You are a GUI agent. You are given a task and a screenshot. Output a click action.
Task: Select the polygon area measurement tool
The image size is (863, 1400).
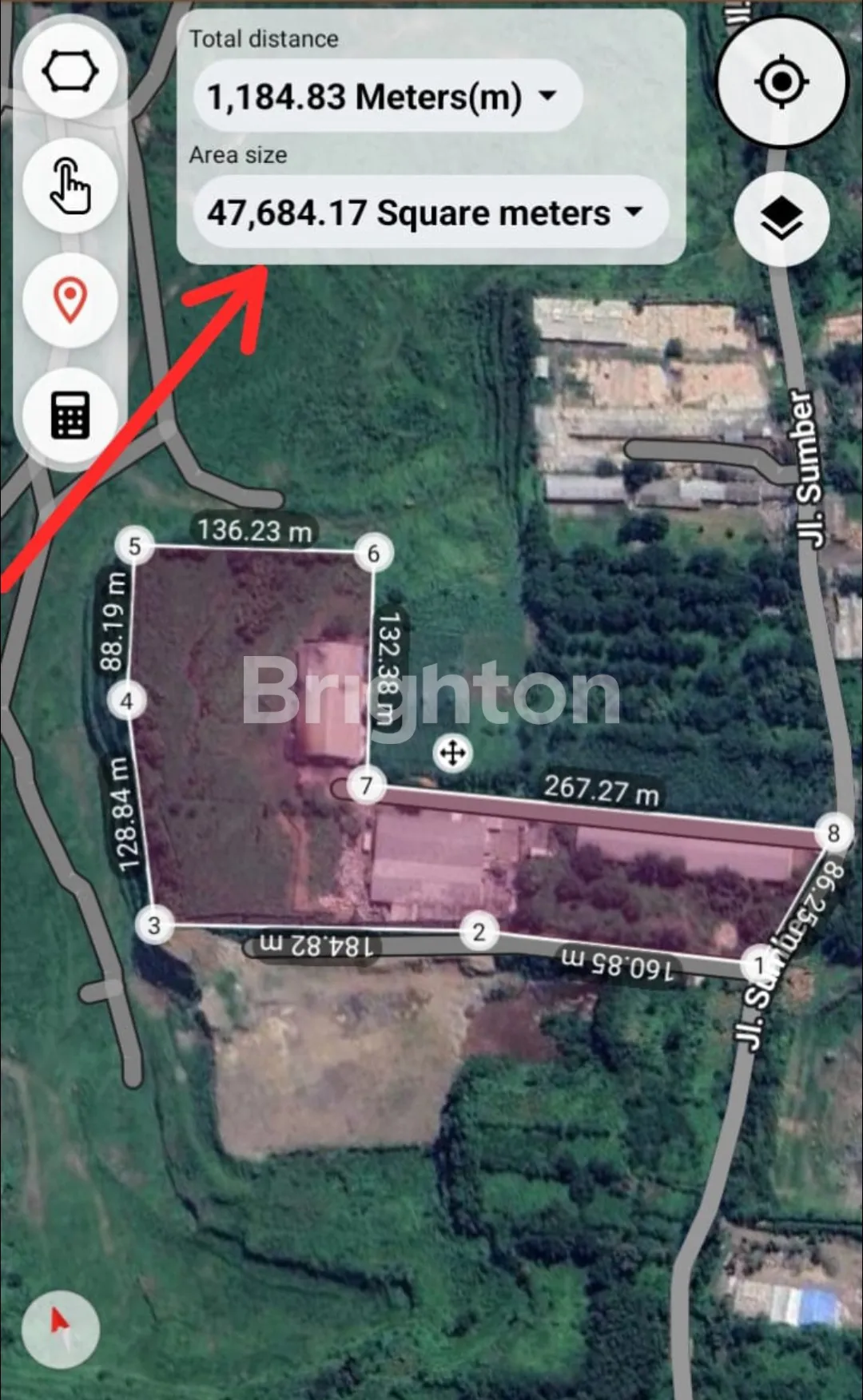point(71,72)
